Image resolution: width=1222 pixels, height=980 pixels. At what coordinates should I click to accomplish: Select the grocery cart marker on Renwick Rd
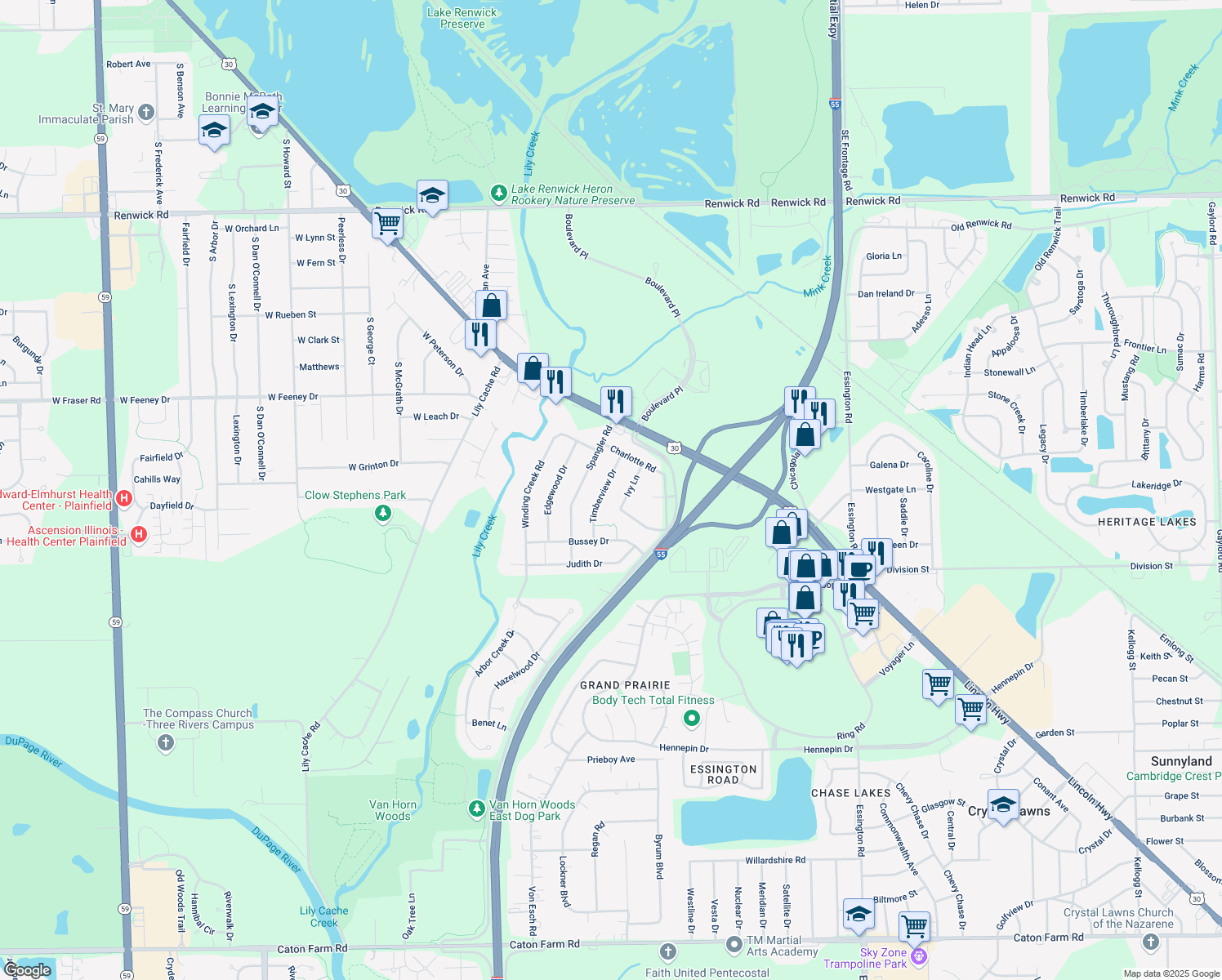388,223
